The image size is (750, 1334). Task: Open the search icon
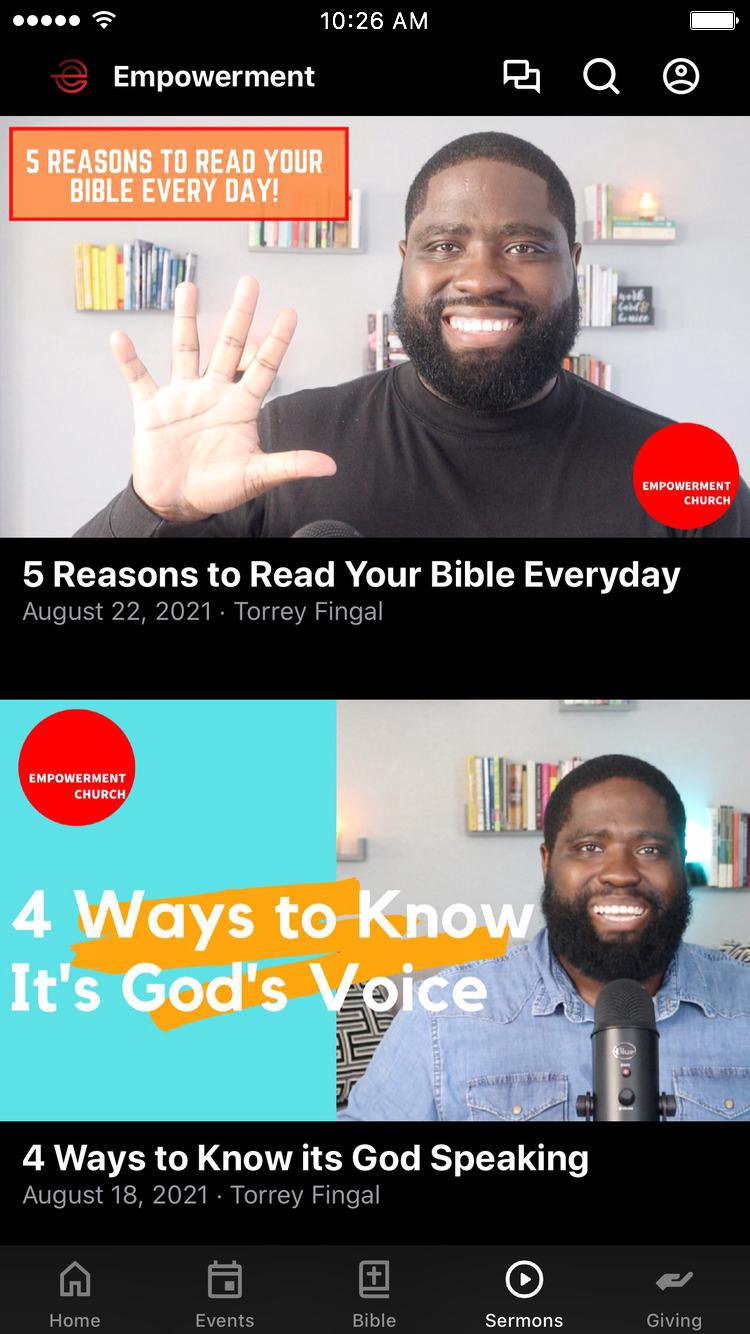[x=601, y=77]
